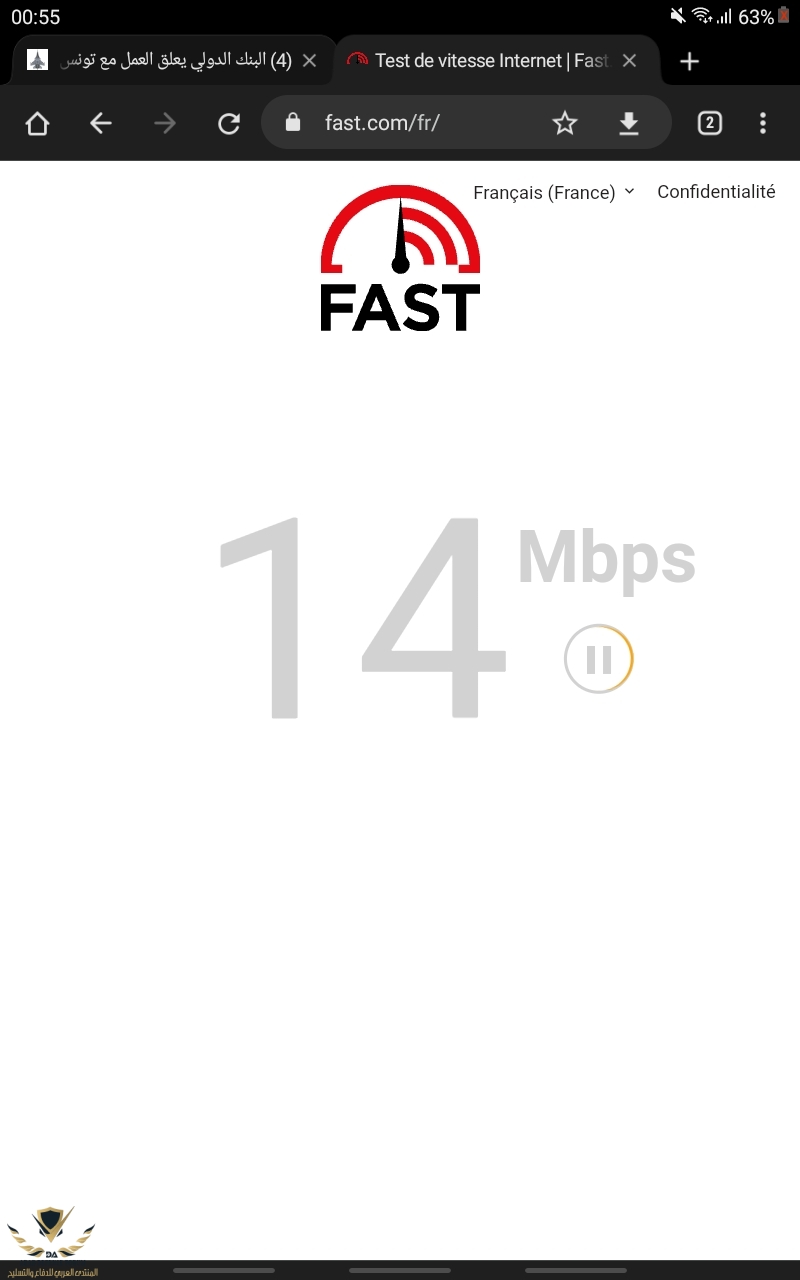Open the tab switcher showing 2

pos(709,123)
